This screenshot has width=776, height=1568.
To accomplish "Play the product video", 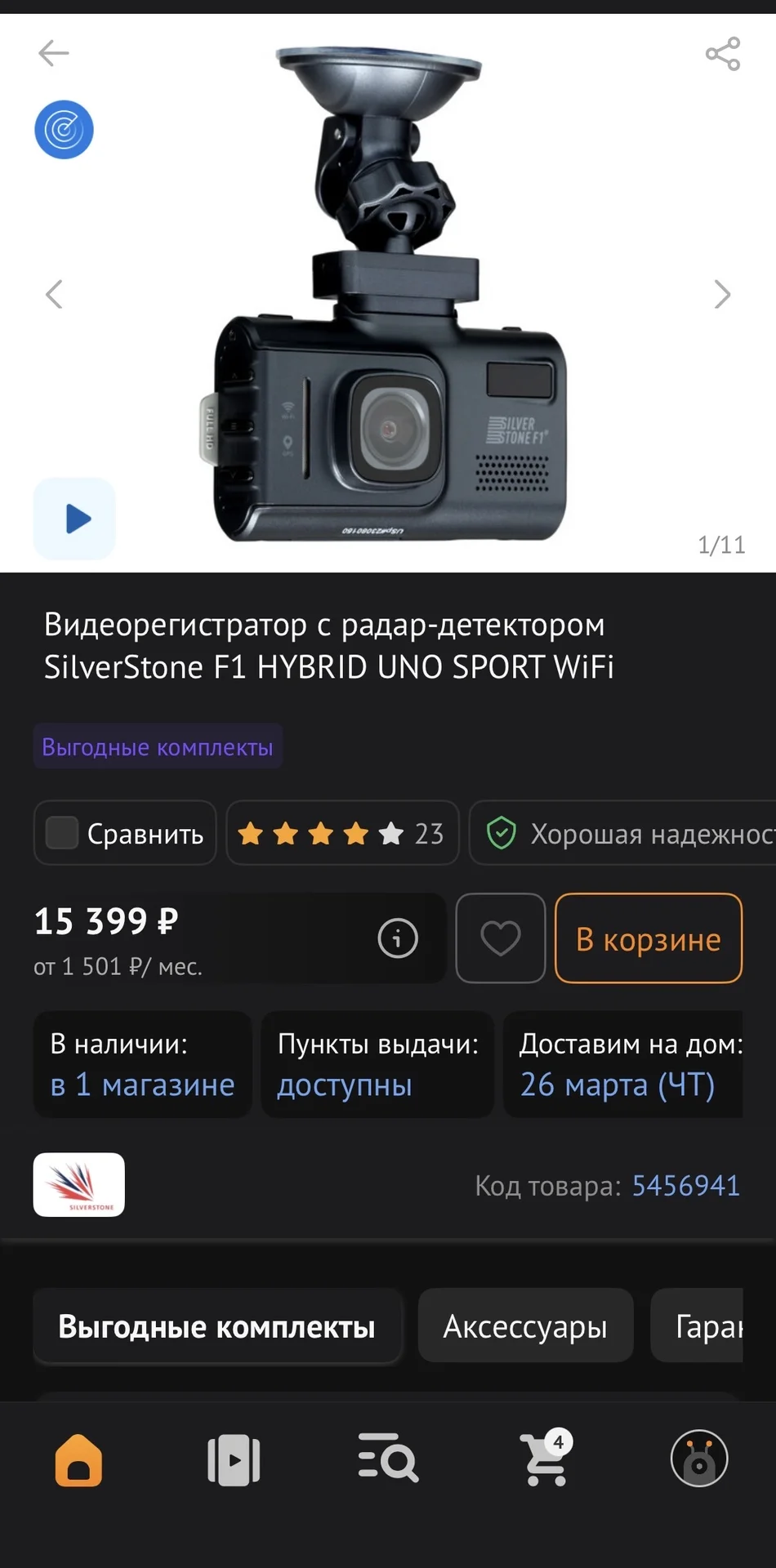I will click(x=74, y=519).
